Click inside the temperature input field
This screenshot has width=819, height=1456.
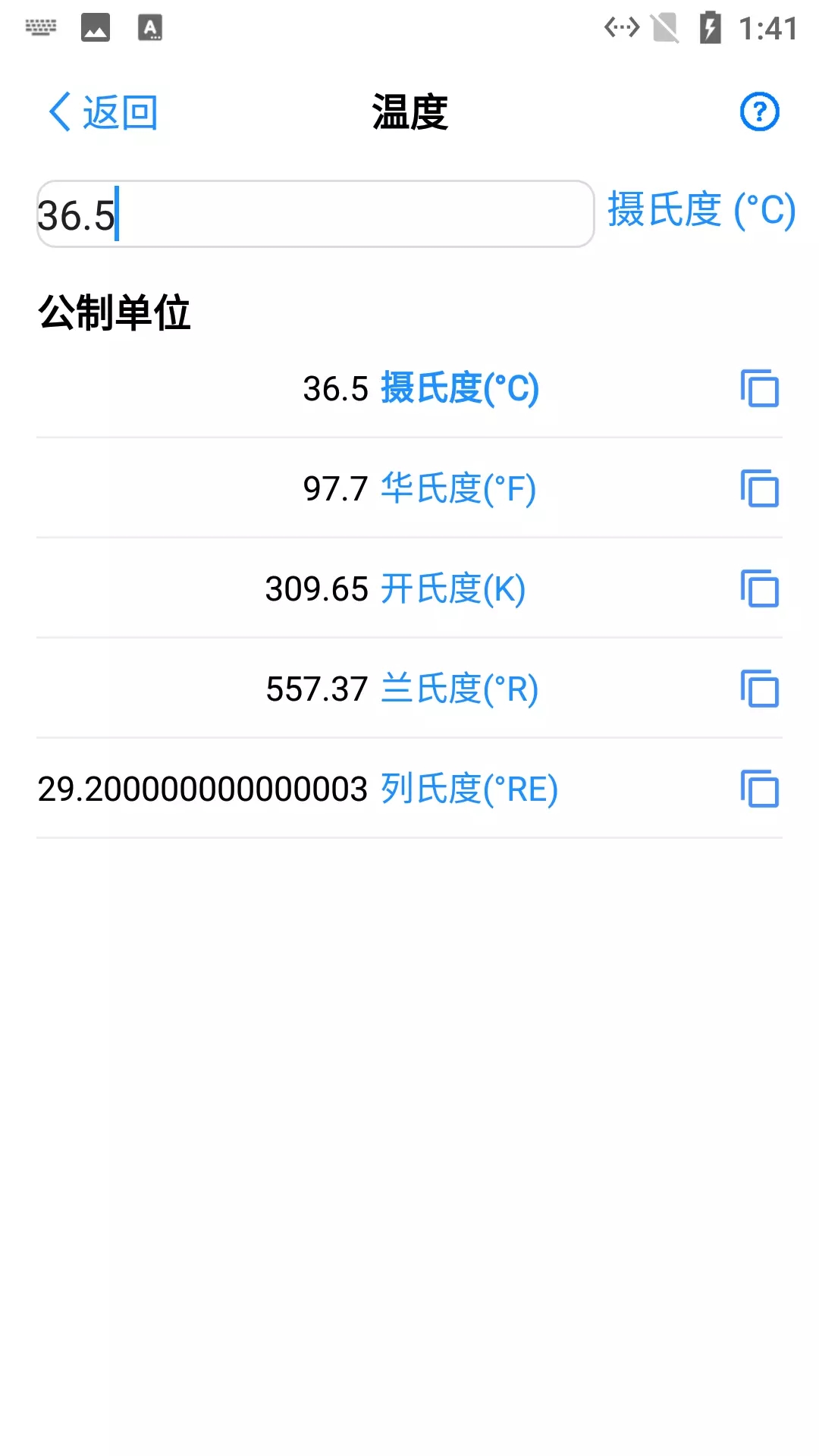point(314,214)
